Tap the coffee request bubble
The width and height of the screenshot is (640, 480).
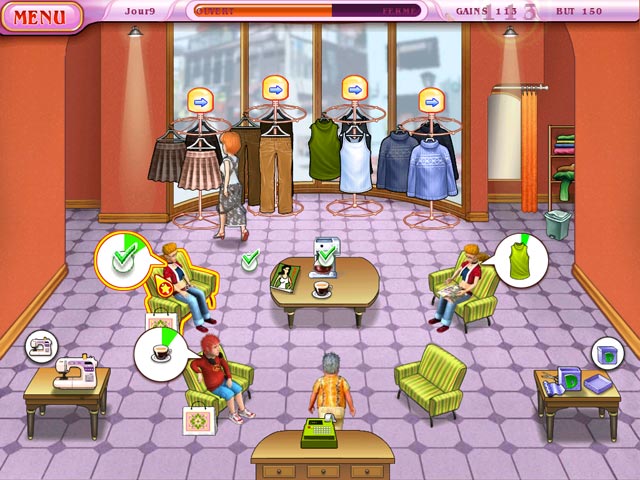tap(161, 352)
